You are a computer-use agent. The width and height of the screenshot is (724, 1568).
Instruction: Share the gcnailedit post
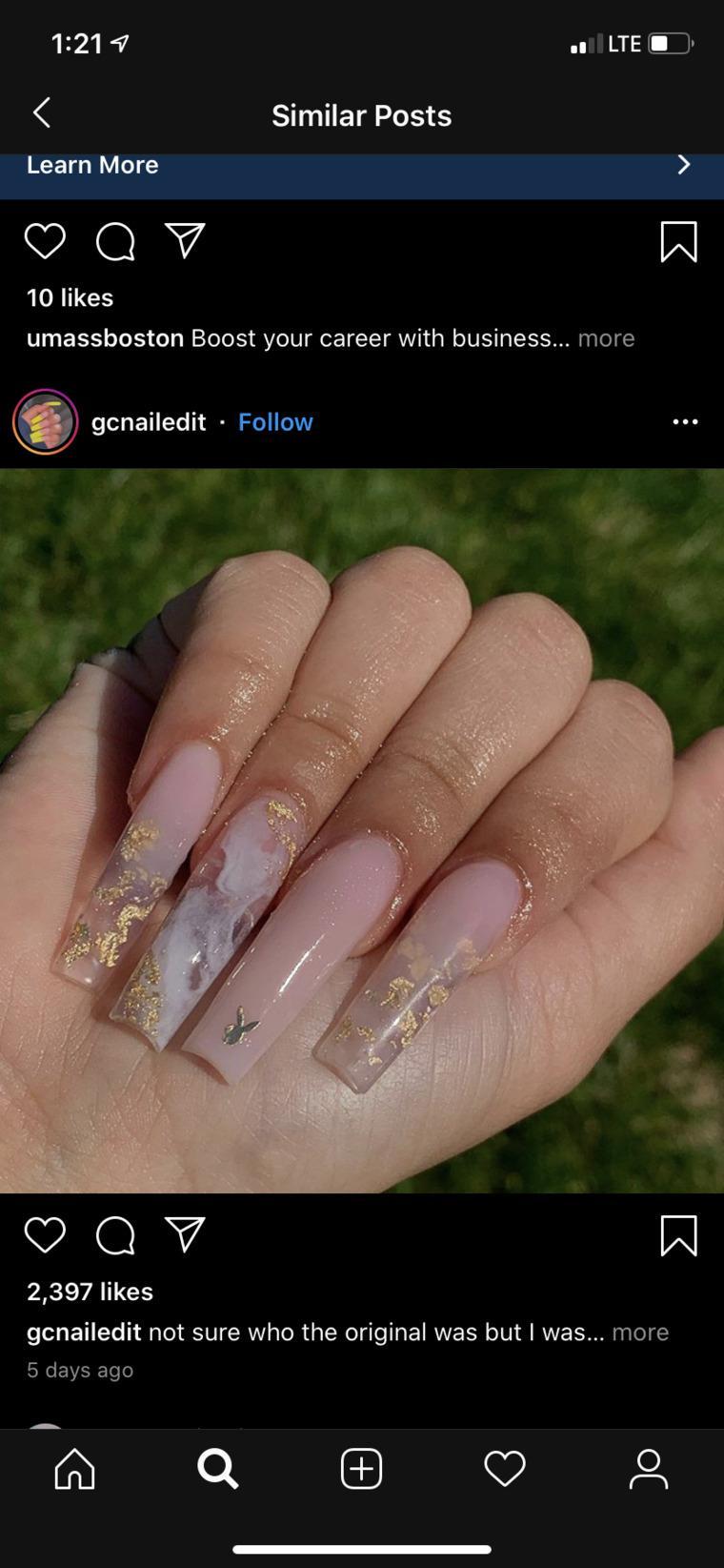click(185, 1234)
